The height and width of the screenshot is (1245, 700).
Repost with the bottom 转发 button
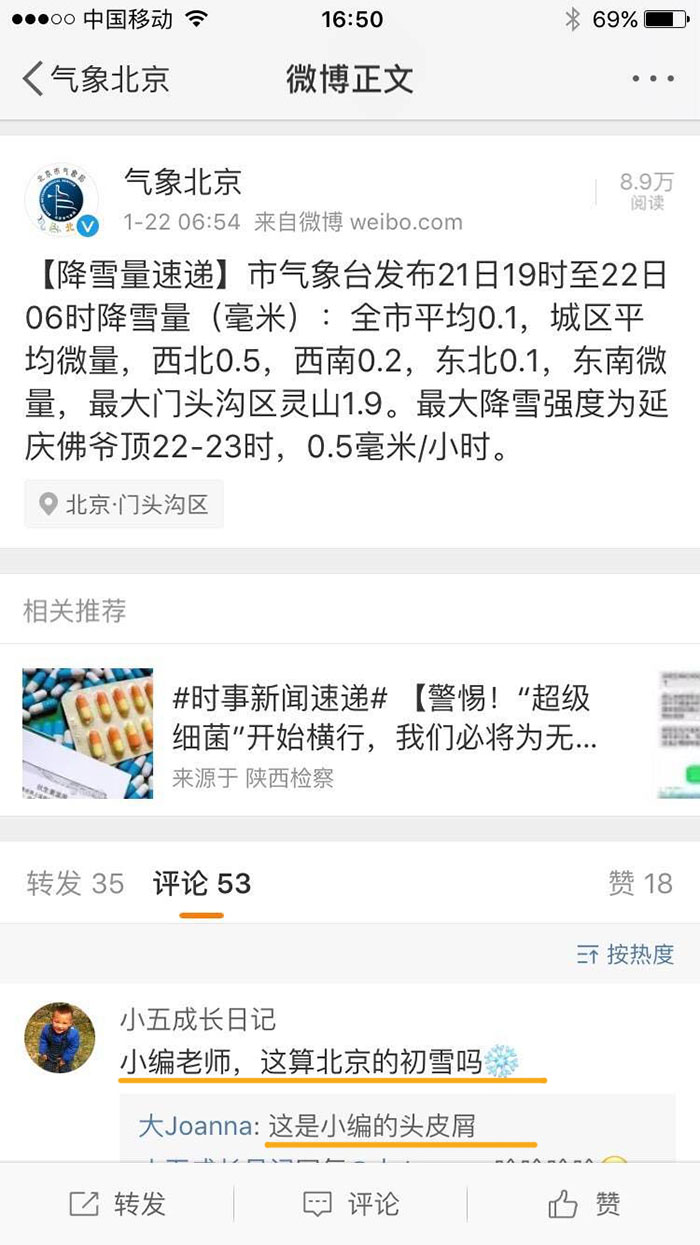(x=117, y=1204)
